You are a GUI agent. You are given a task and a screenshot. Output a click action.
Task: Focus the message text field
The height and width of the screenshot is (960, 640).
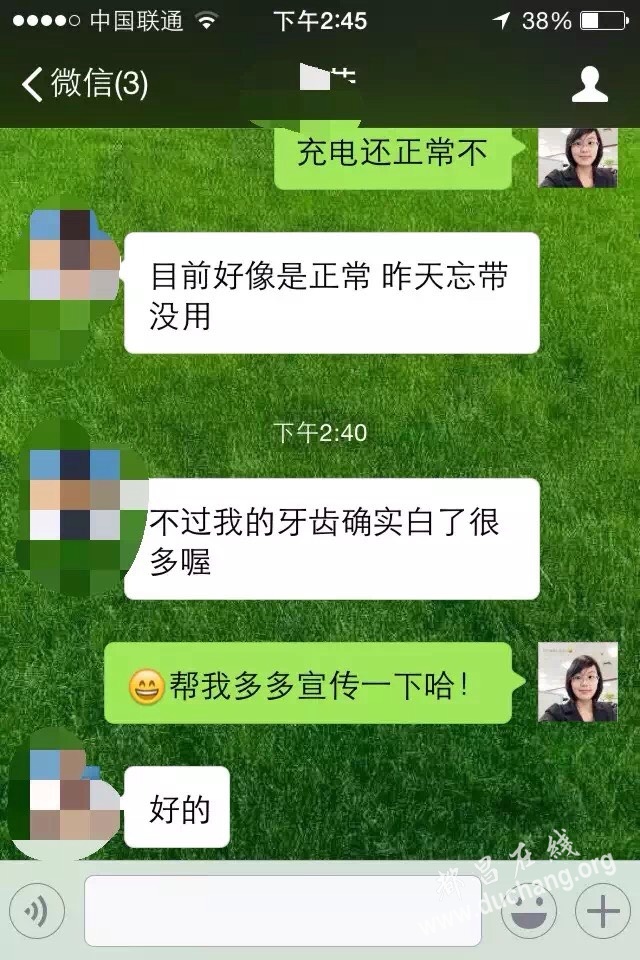282,911
